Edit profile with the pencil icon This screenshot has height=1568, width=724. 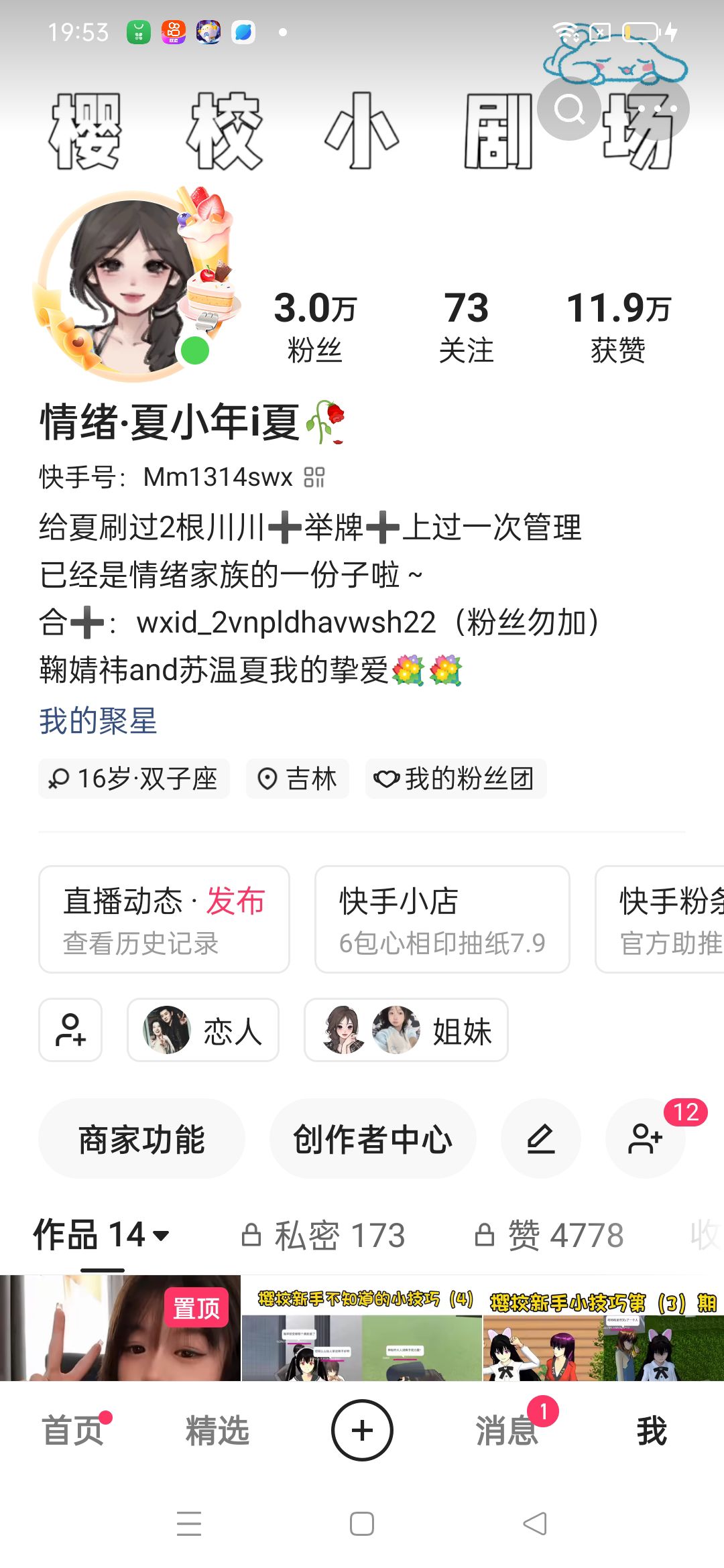coord(541,1138)
